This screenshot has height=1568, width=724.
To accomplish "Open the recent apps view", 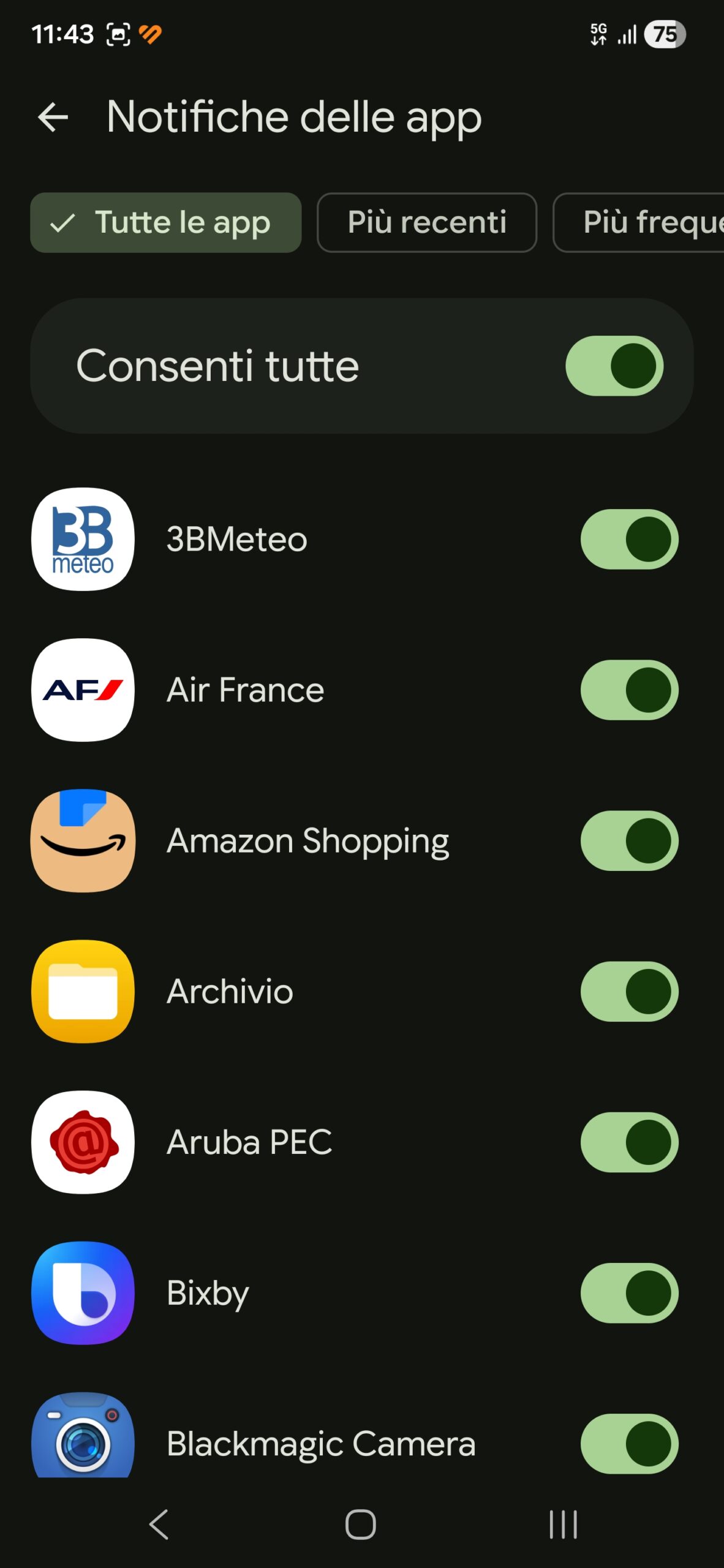I will coord(563,1524).
